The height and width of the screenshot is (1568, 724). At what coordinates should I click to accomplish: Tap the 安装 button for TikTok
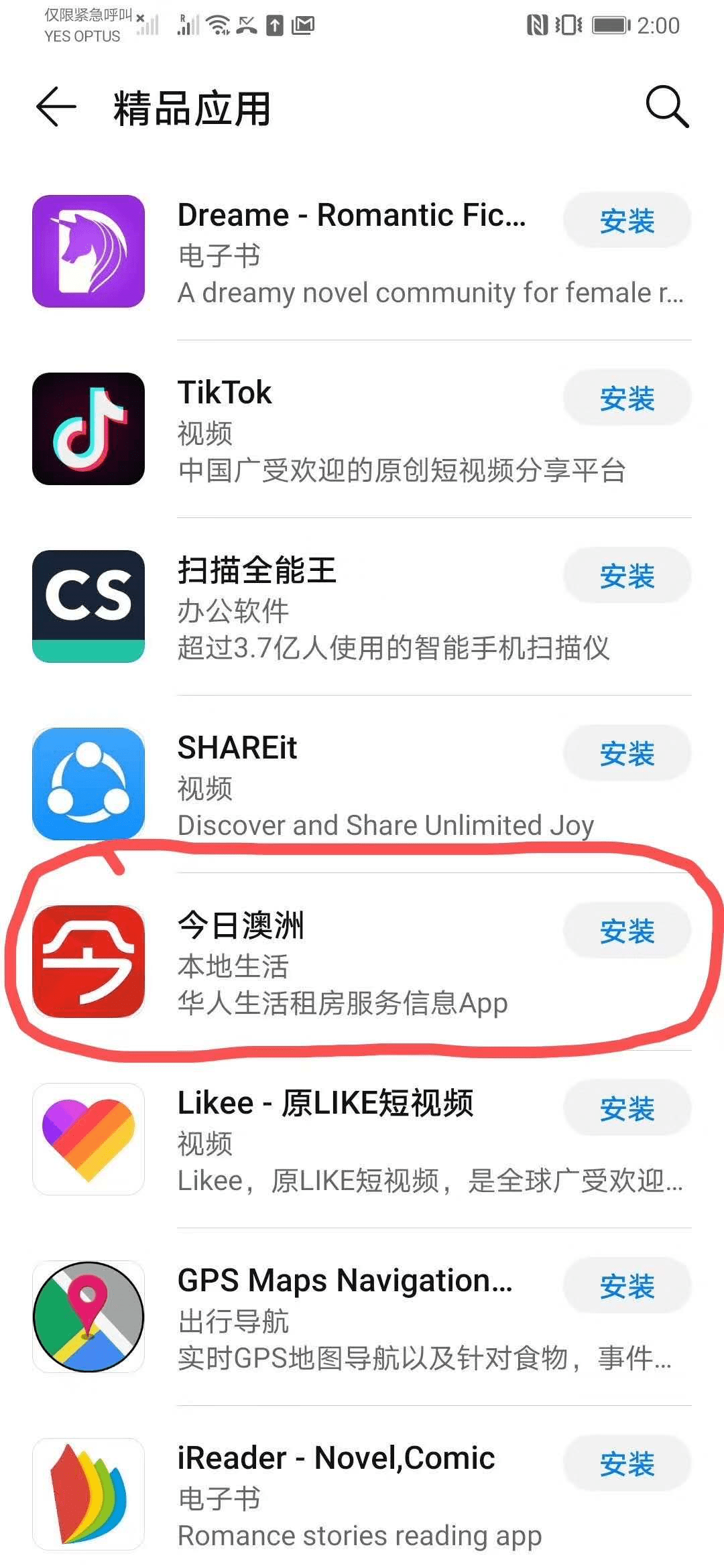[x=627, y=399]
